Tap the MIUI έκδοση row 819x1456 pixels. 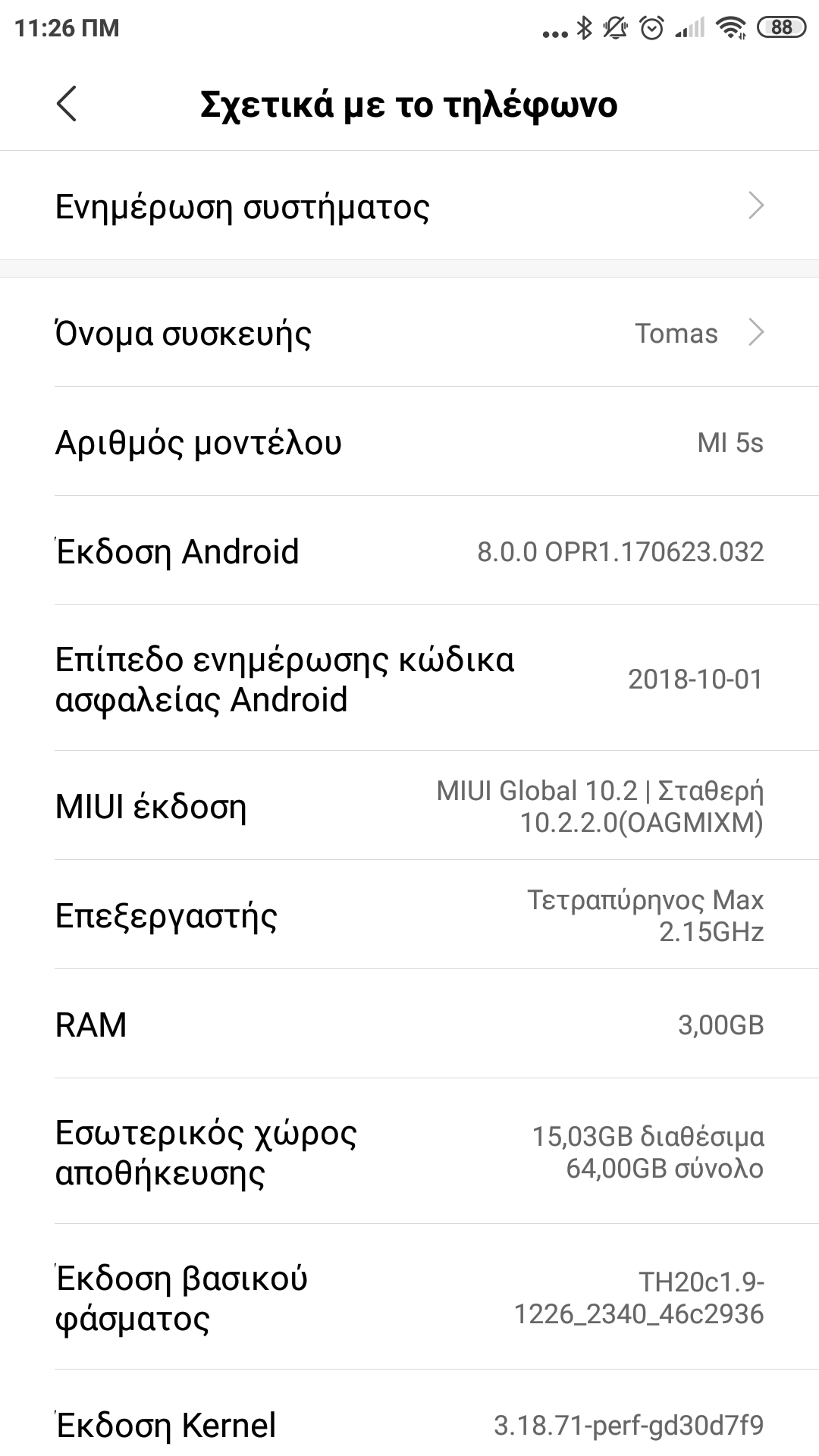coord(409,806)
